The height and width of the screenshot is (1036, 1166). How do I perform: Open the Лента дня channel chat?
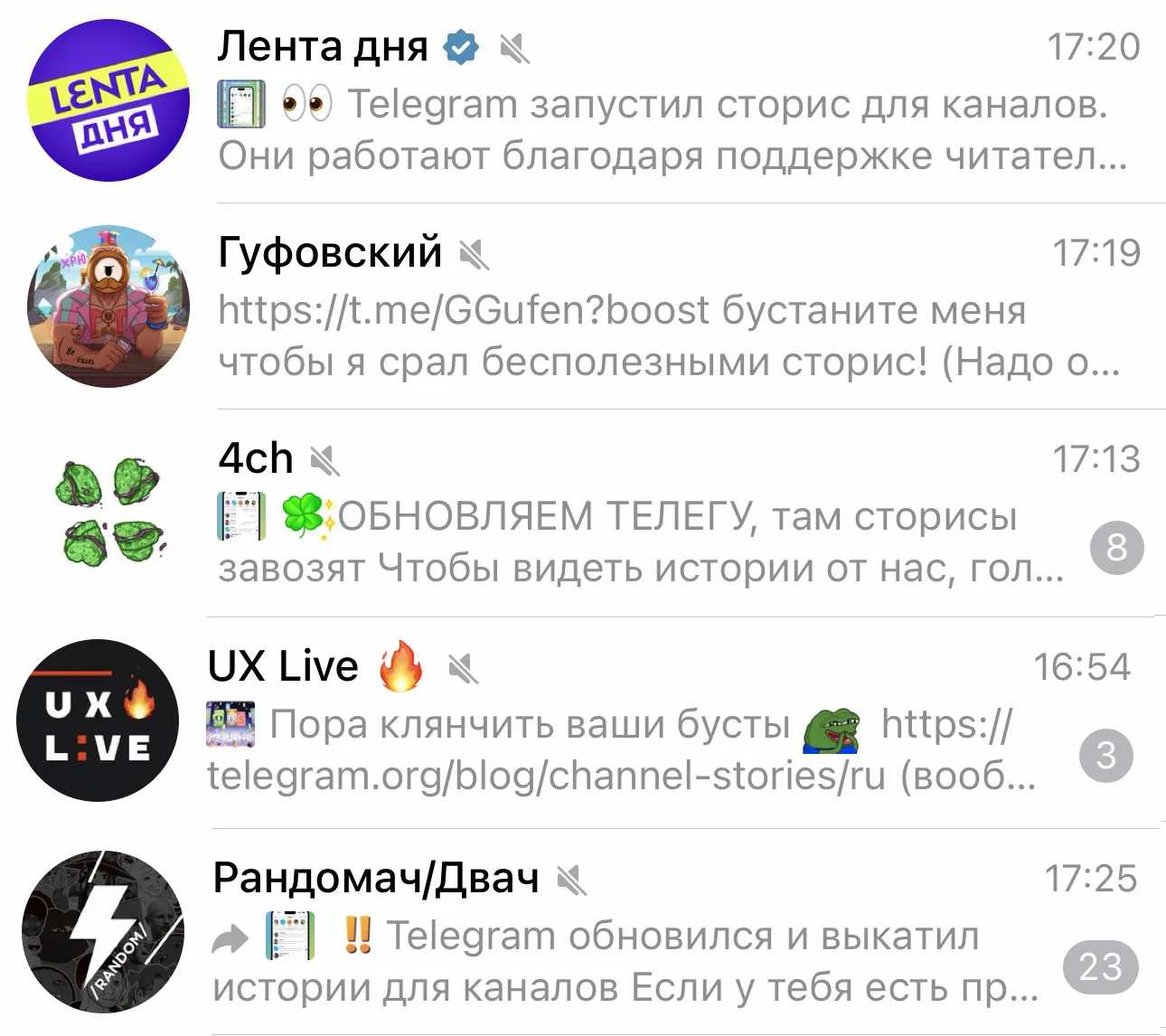pos(633,101)
